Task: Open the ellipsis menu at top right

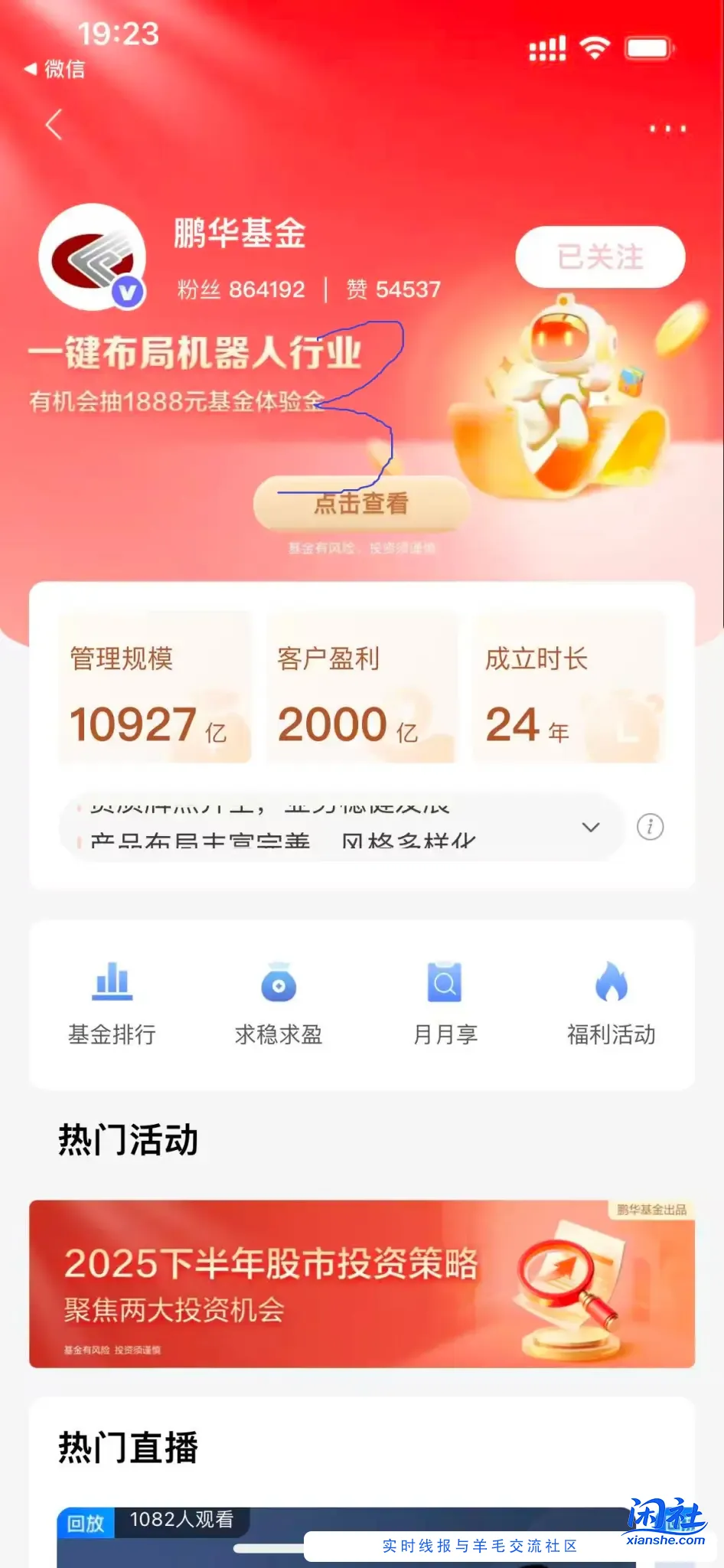Action: point(667,129)
